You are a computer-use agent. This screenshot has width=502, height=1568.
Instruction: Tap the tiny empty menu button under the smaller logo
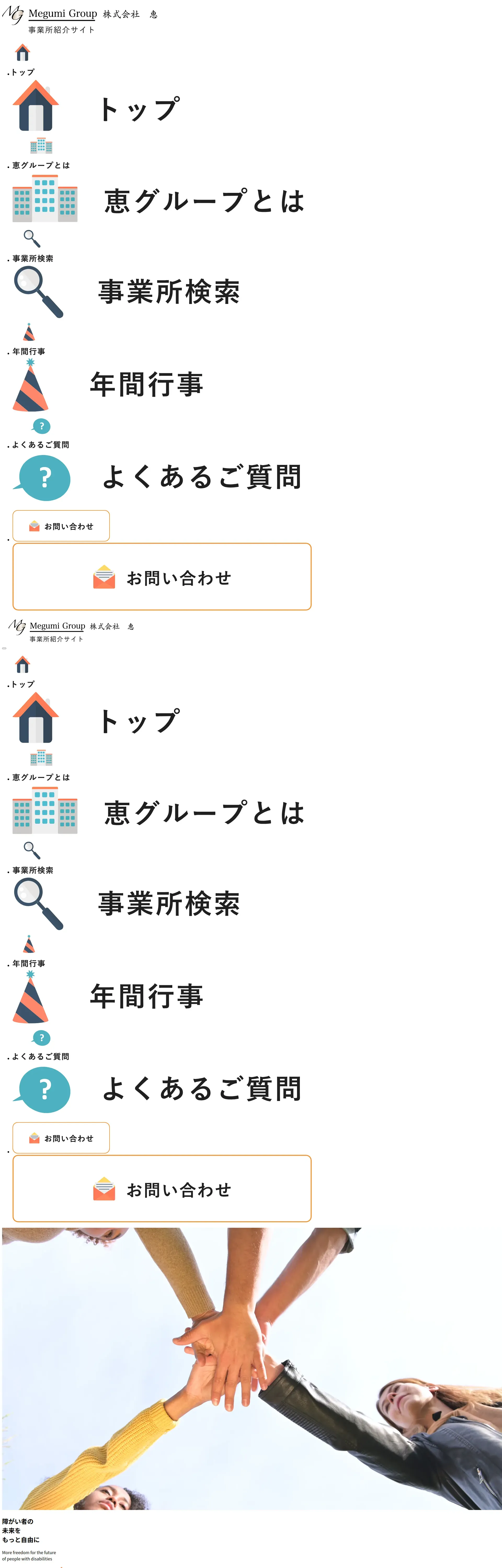(x=4, y=648)
